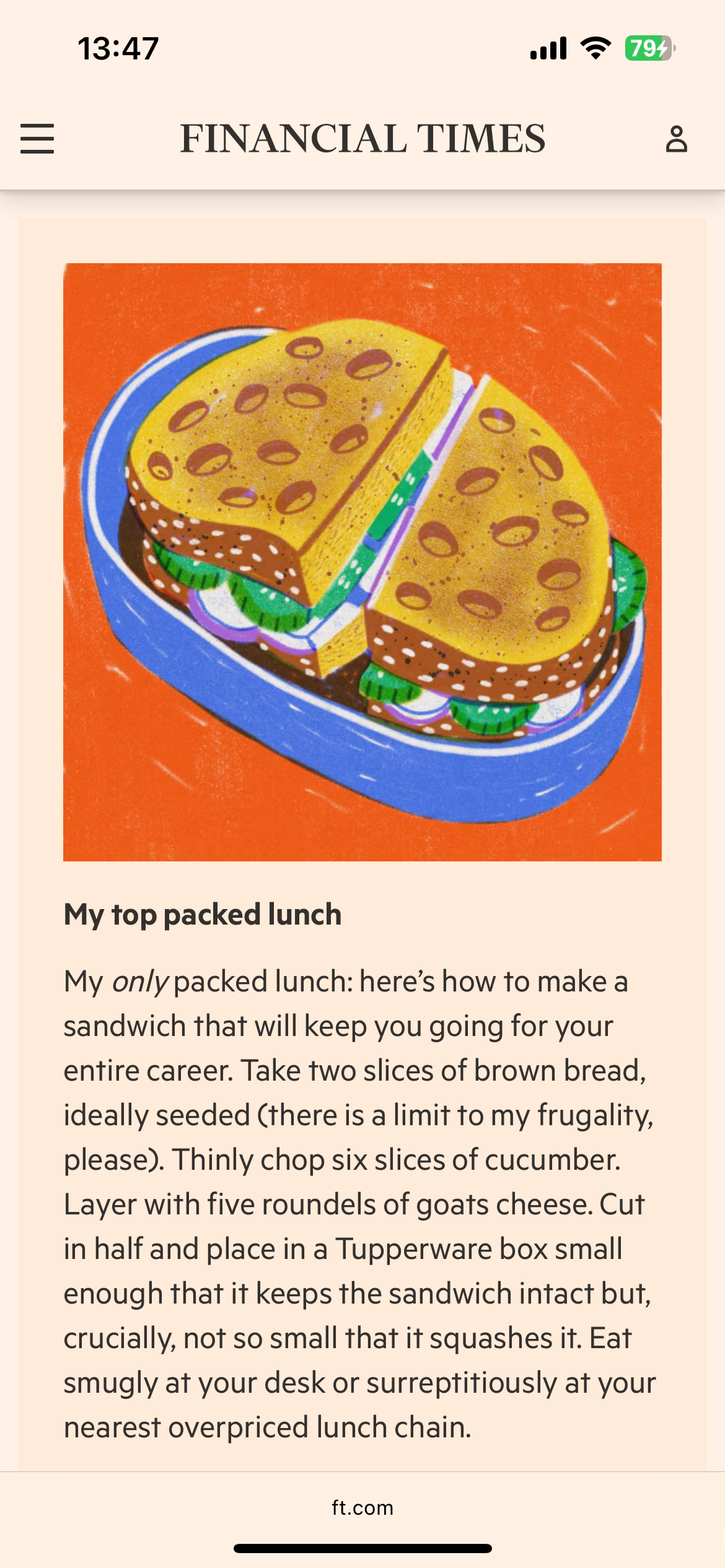Open the hamburger navigation menu

[x=37, y=138]
